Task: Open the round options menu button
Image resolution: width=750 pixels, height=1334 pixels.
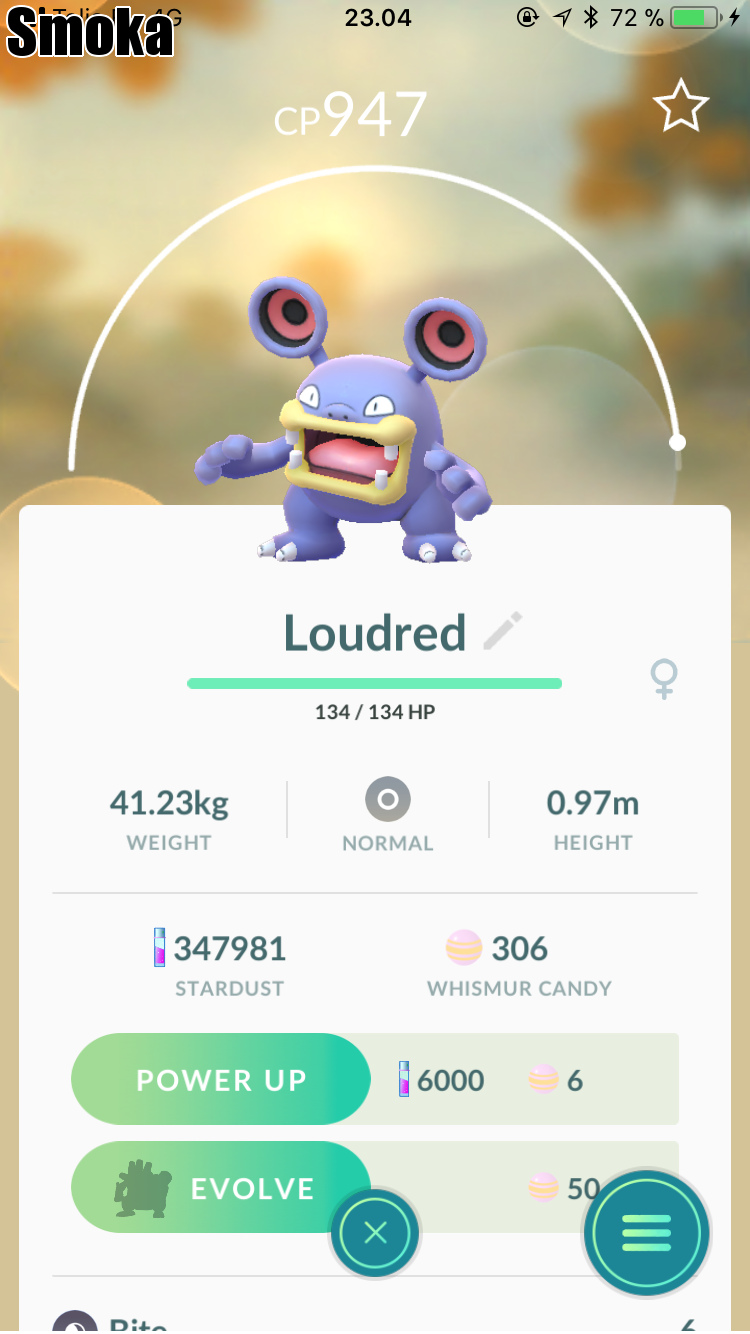Action: 646,1233
